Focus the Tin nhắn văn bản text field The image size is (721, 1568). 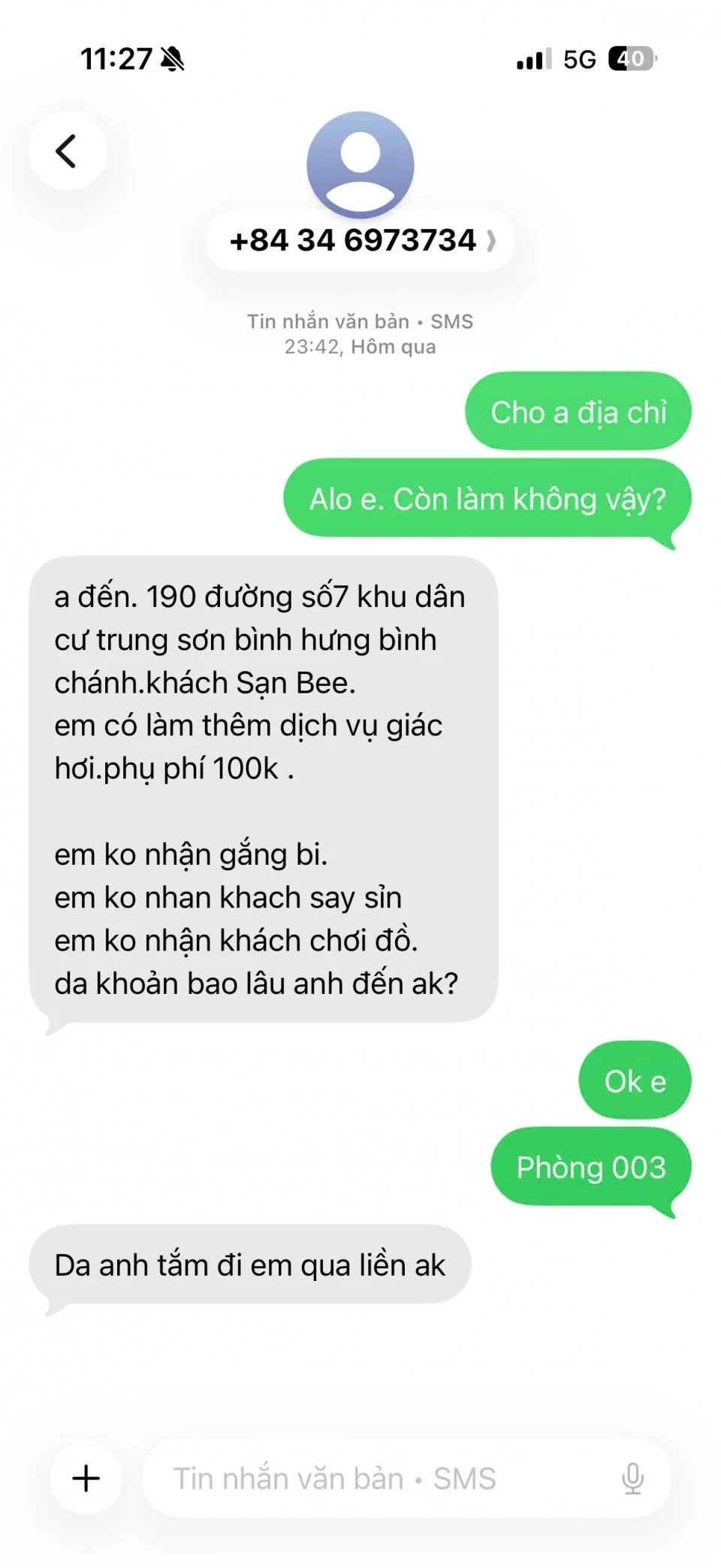pyautogui.click(x=376, y=1478)
